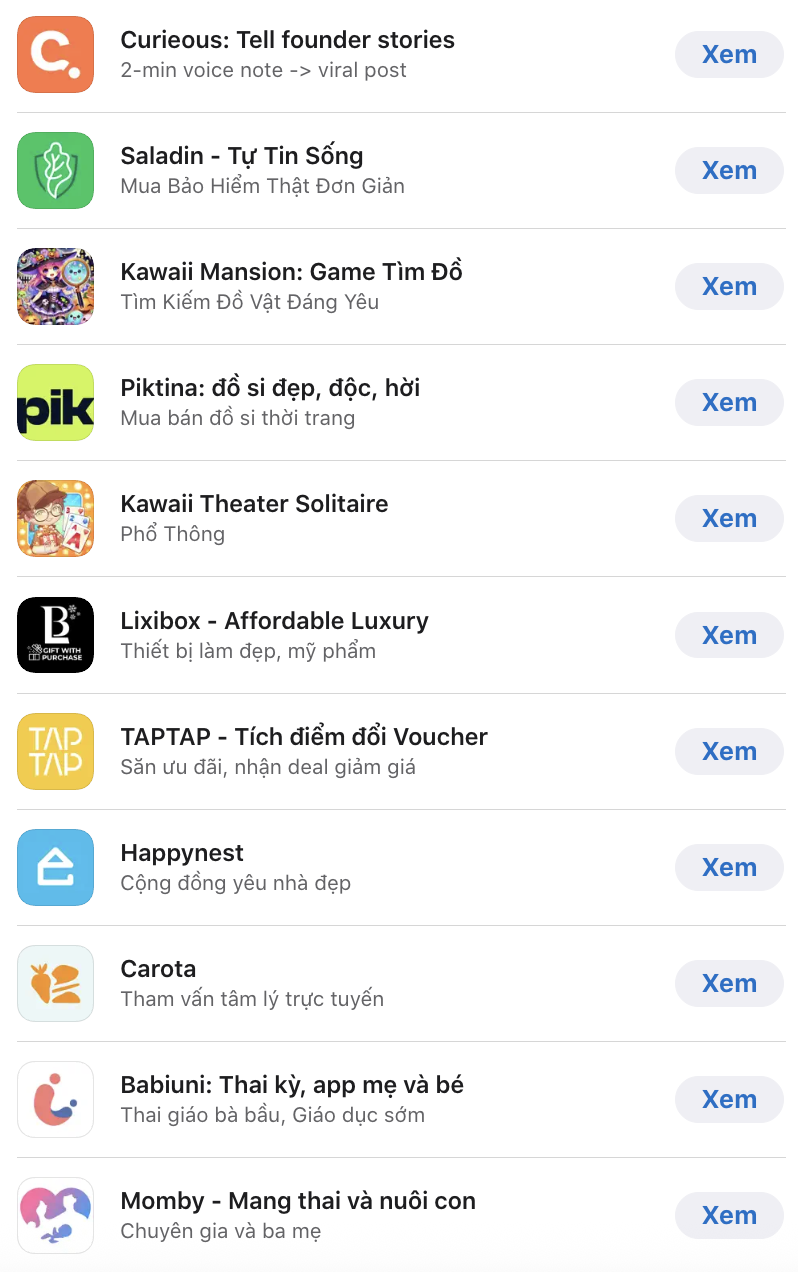
Task: Hit the Xem button for Happynest
Action: pos(729,867)
